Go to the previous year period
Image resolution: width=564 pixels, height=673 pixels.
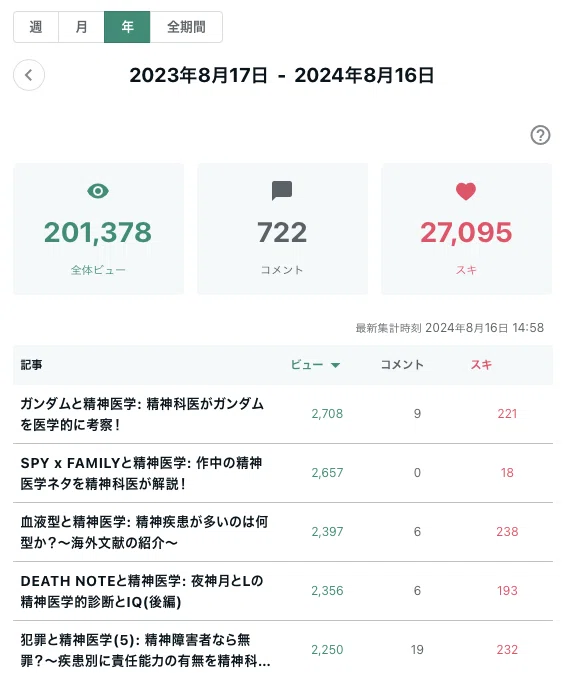(29, 75)
